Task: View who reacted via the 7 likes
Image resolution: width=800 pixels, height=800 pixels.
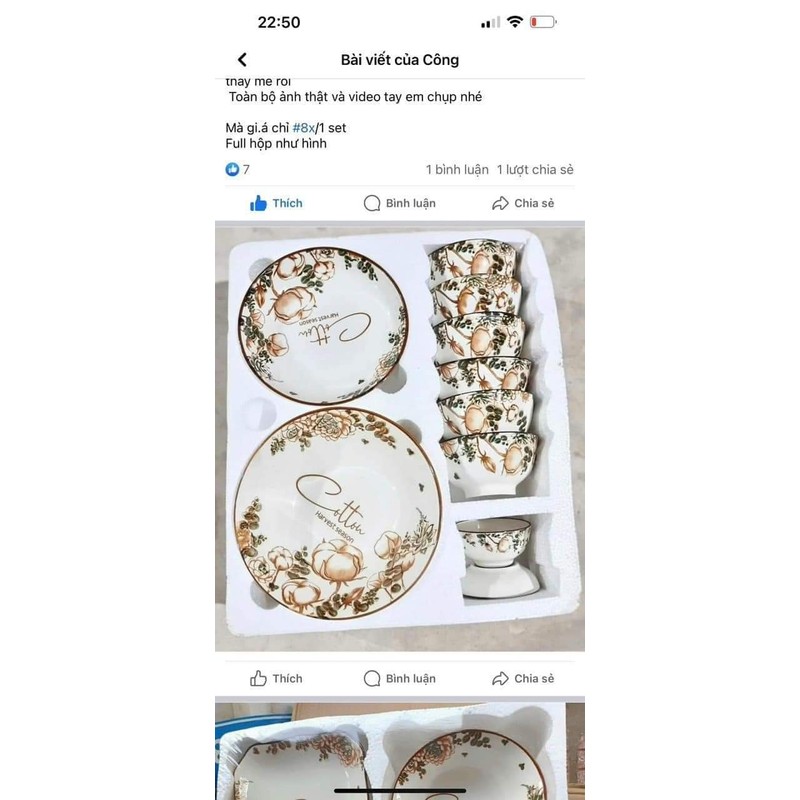Action: click(238, 170)
